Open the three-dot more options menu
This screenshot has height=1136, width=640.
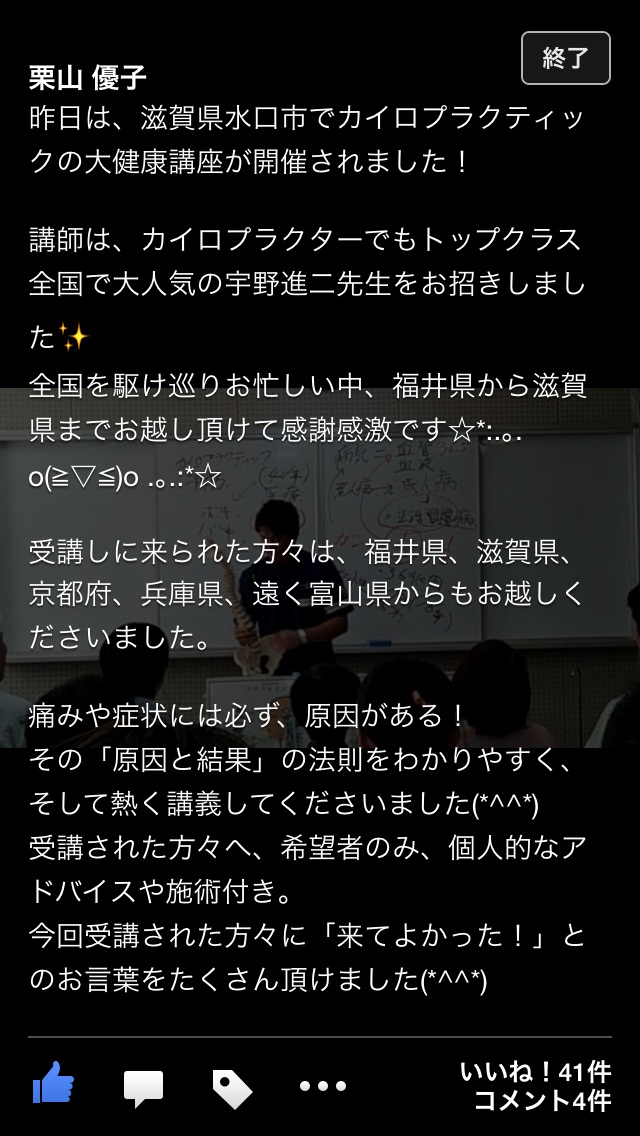click(323, 1085)
